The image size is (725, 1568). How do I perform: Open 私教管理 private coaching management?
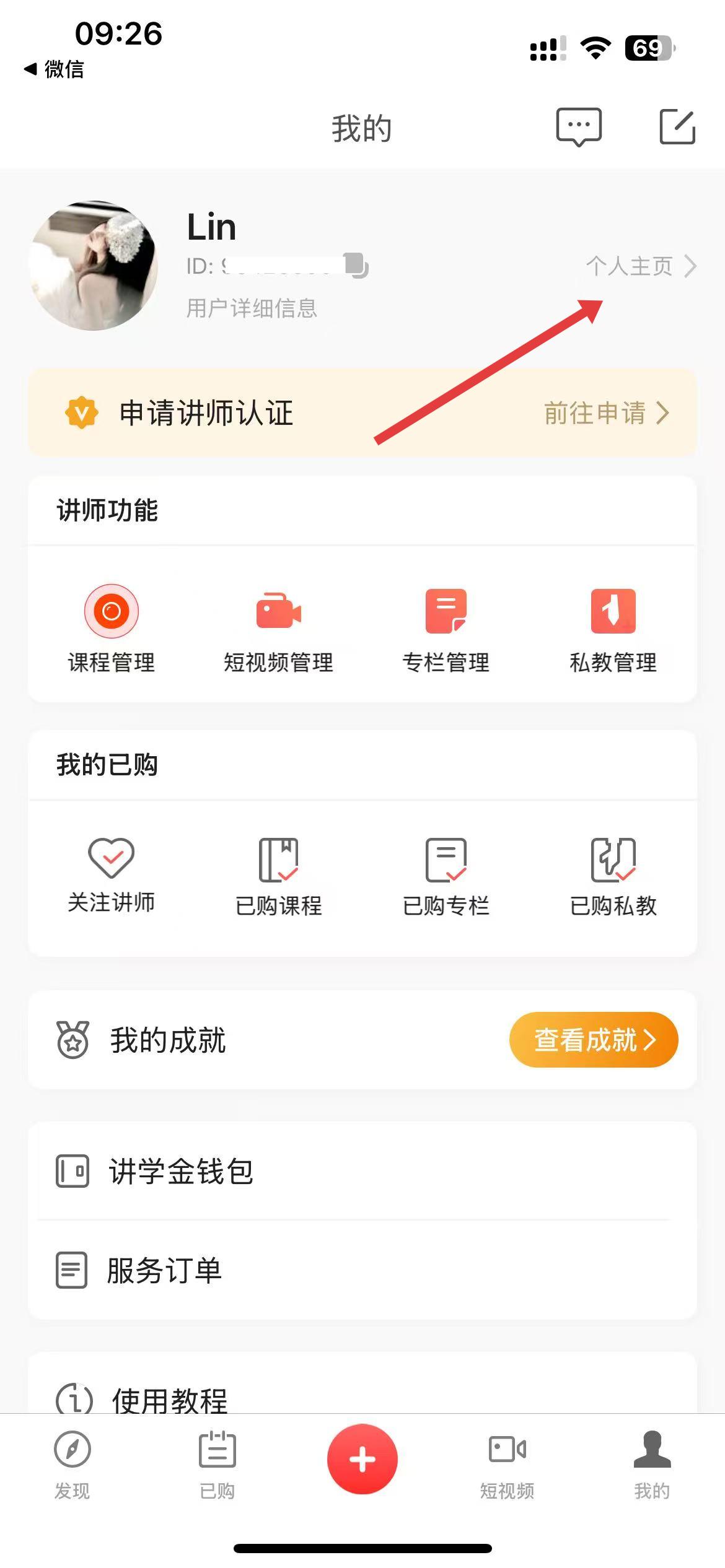[x=613, y=628]
